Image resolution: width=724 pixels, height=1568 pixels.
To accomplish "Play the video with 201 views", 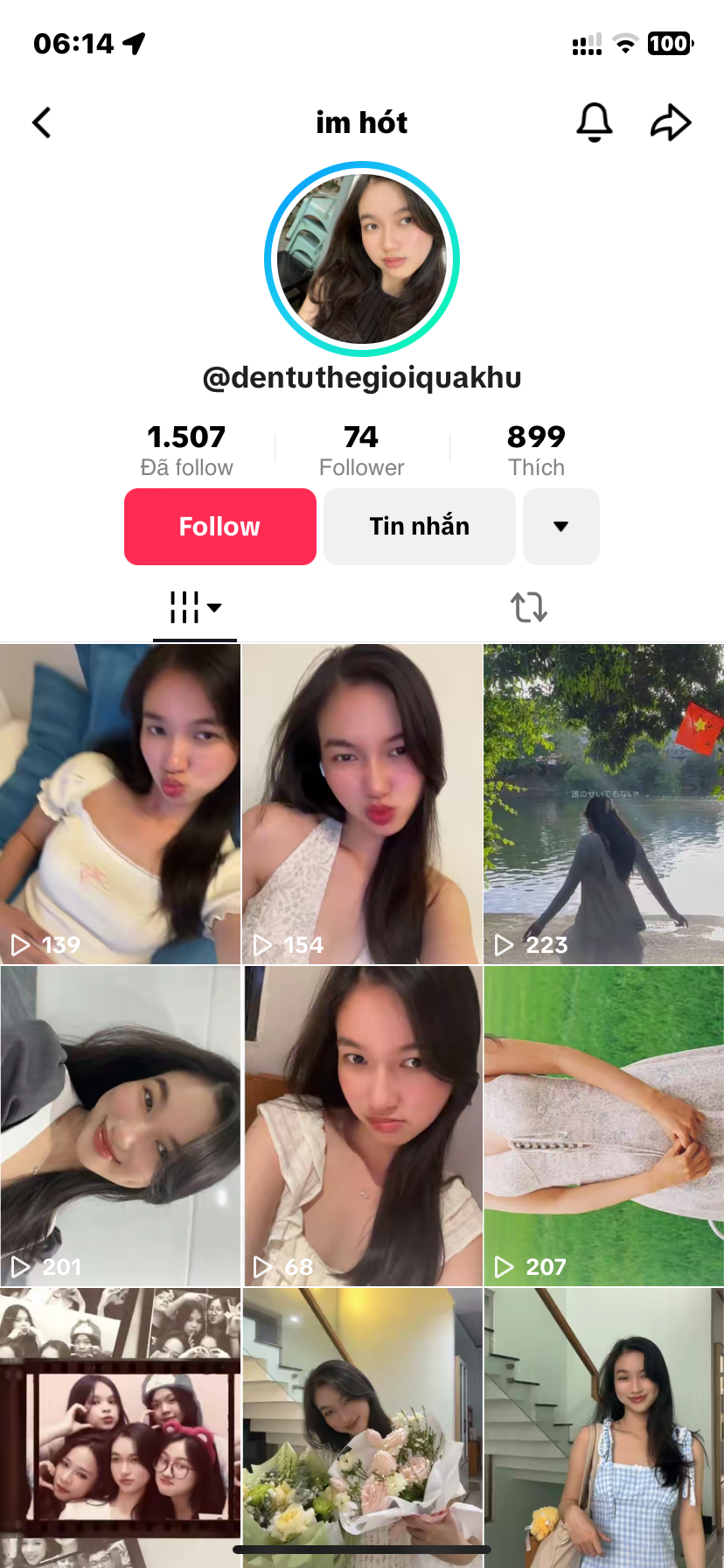I will click(x=120, y=1126).
